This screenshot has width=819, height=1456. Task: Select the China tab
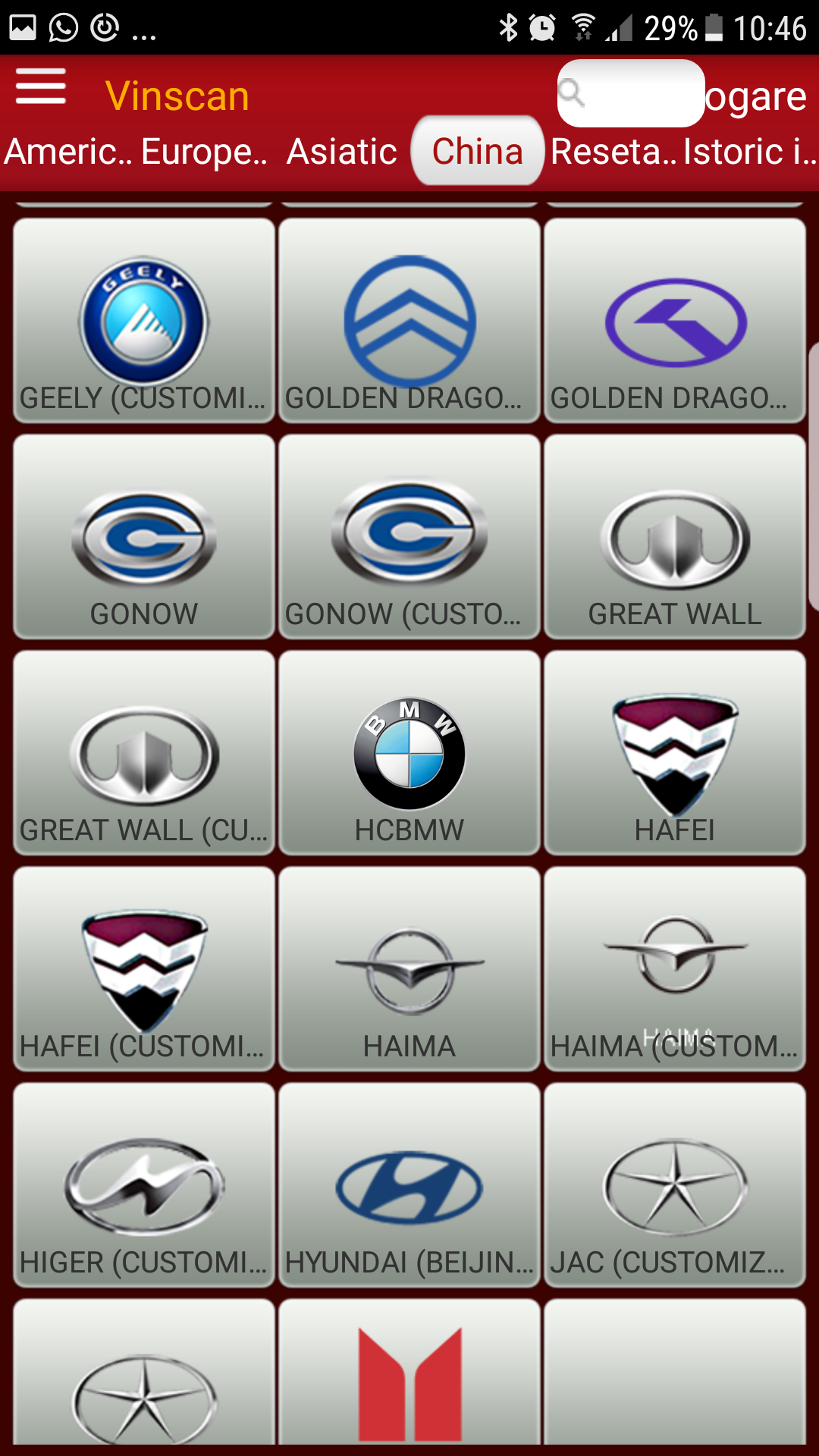tap(477, 151)
